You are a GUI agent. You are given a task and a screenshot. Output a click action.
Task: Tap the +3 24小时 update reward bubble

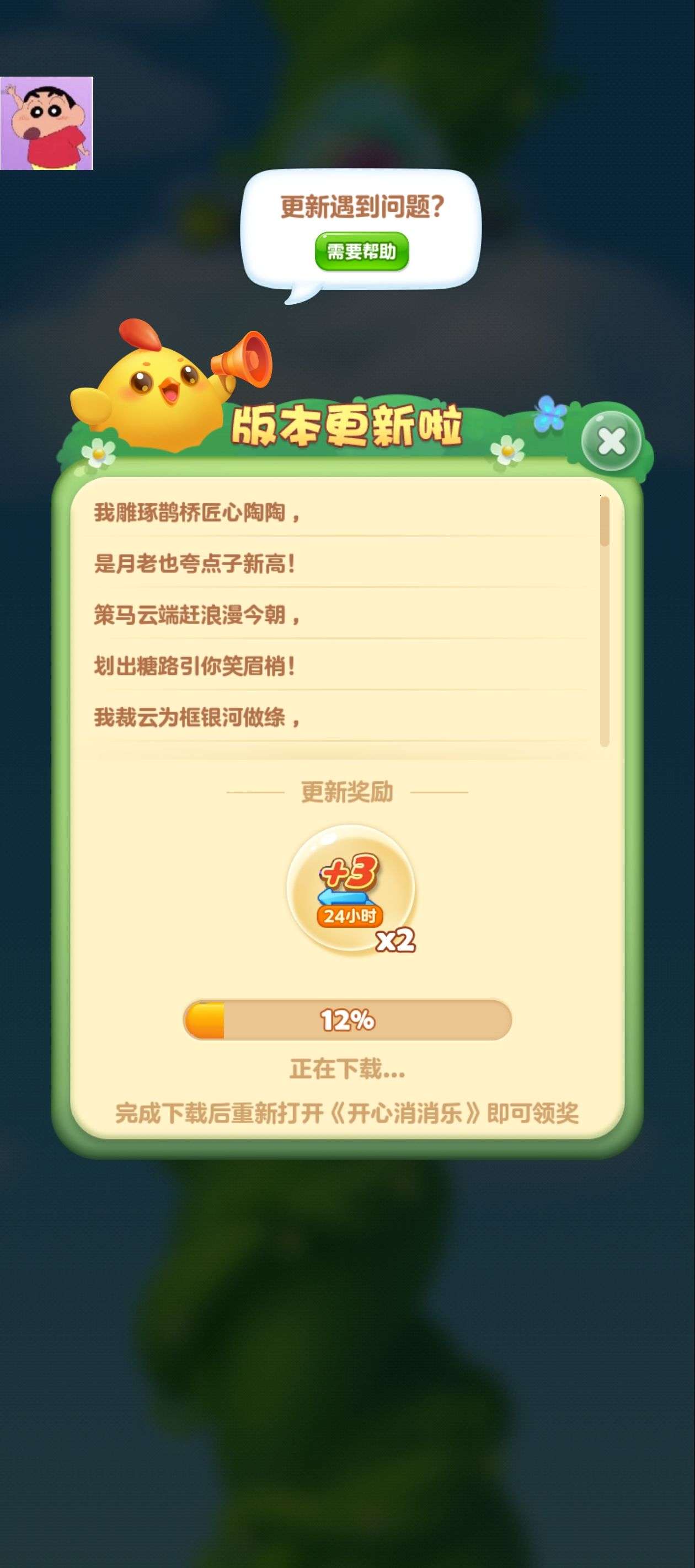351,890
